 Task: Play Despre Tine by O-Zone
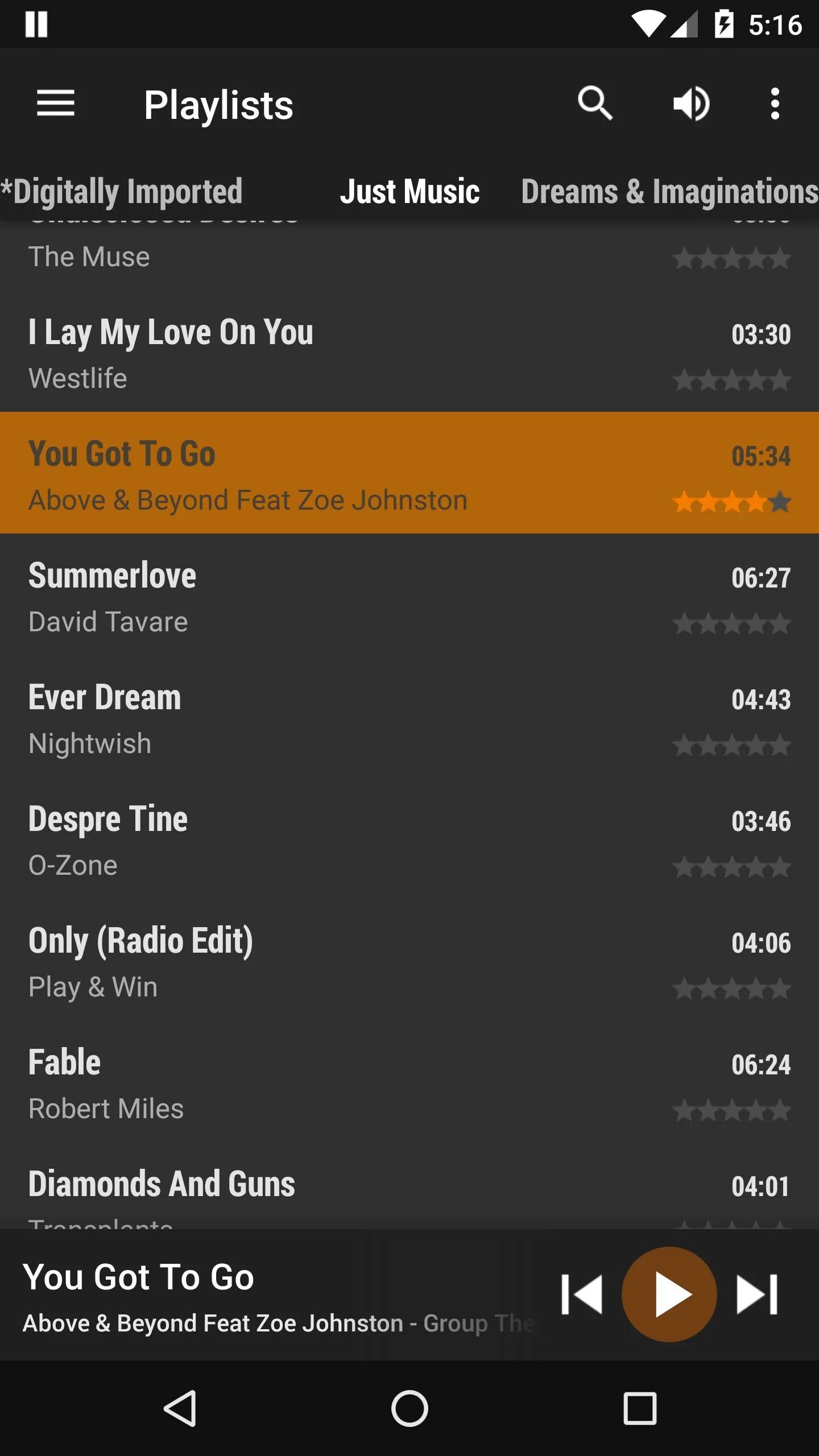pyautogui.click(x=409, y=838)
